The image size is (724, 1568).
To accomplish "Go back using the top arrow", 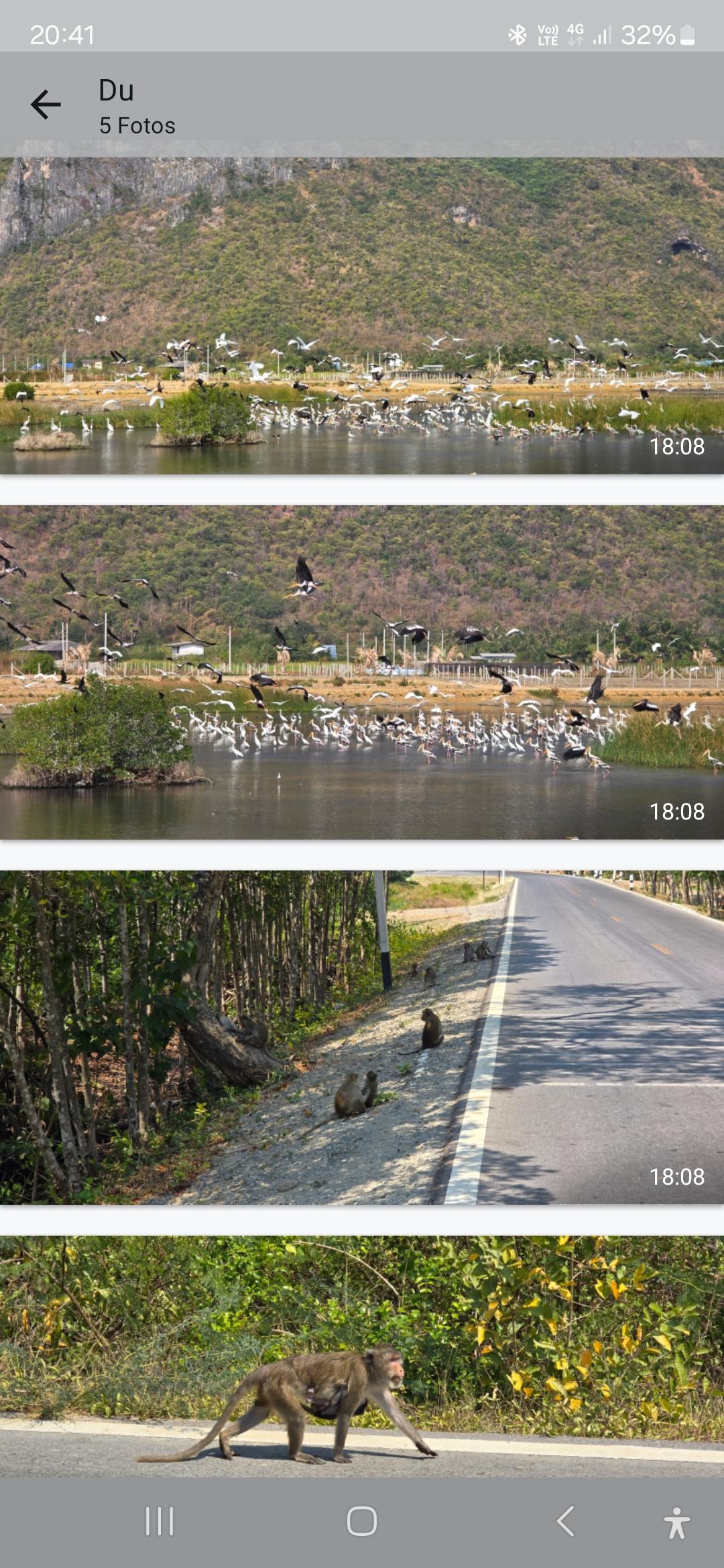I will tap(46, 105).
